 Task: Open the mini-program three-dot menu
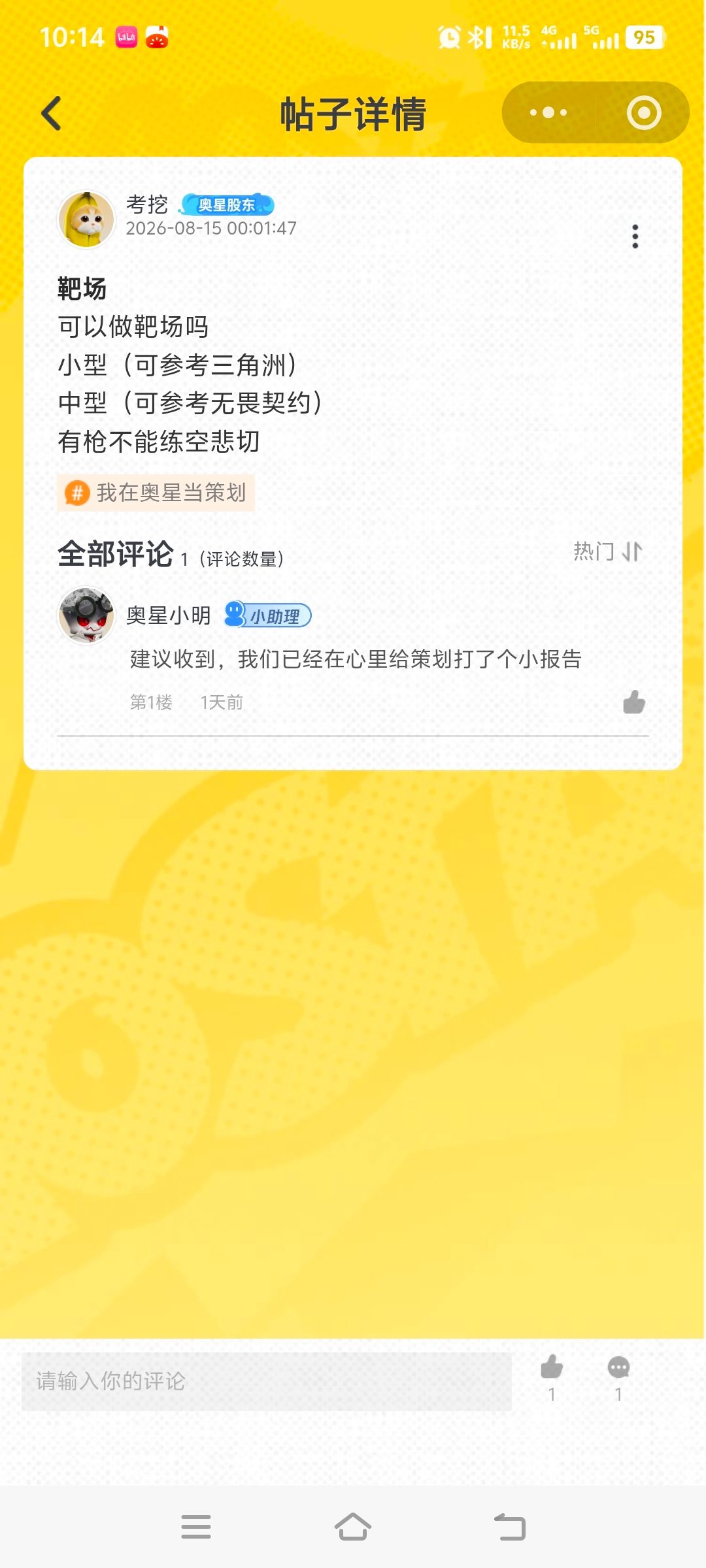click(x=548, y=112)
